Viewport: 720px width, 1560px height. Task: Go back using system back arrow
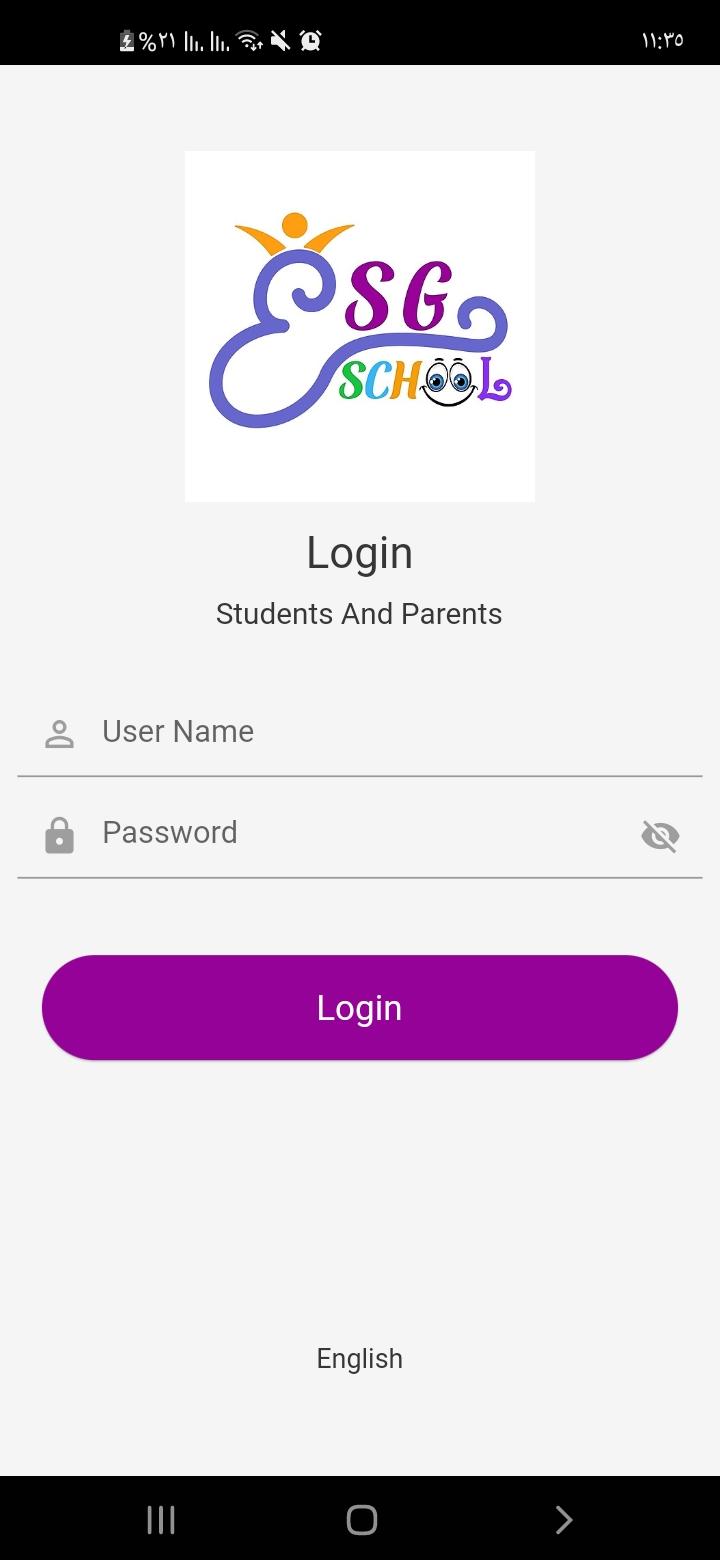[x=563, y=1520]
